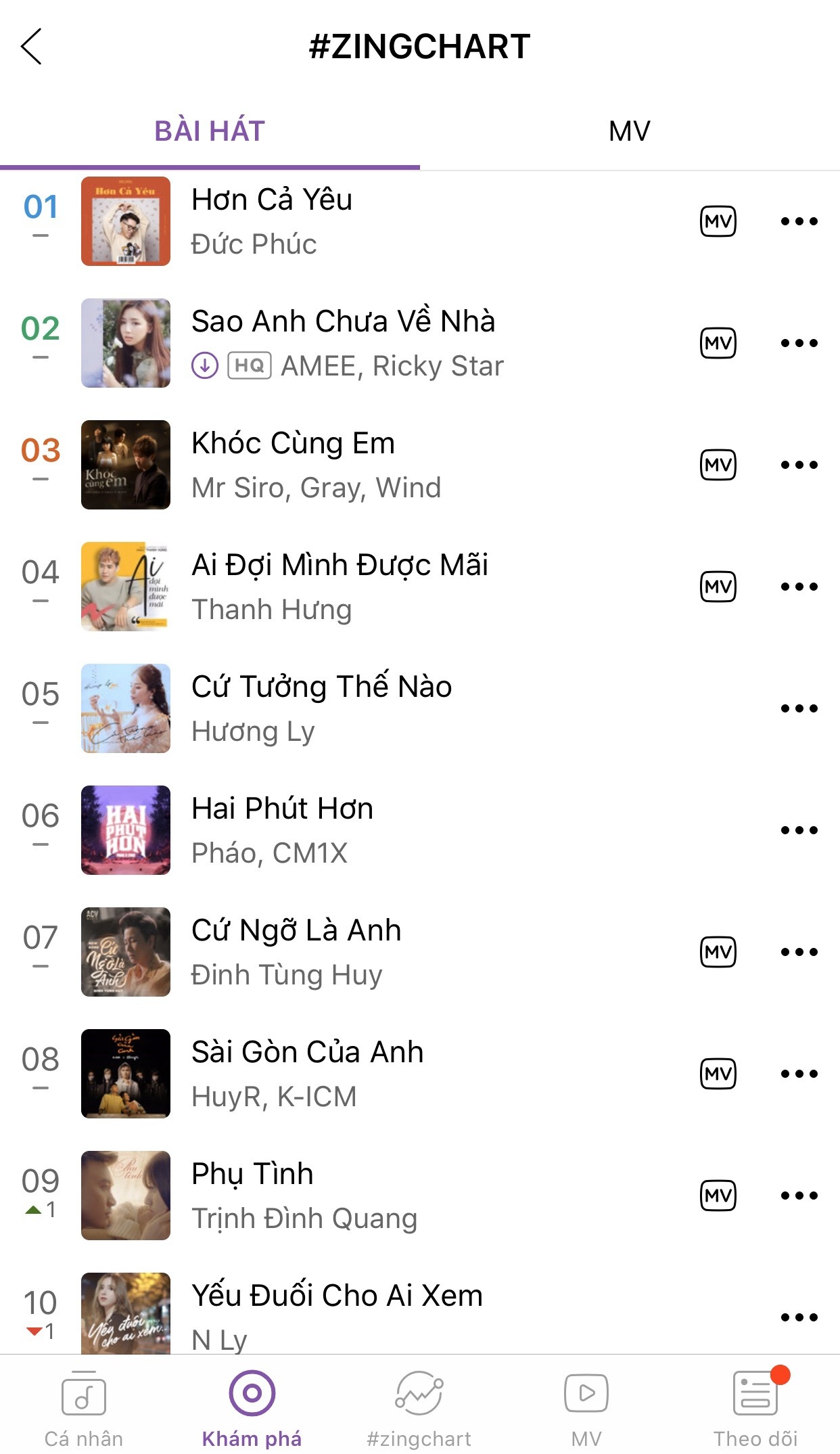Open the Theo dõi tab

click(755, 1406)
